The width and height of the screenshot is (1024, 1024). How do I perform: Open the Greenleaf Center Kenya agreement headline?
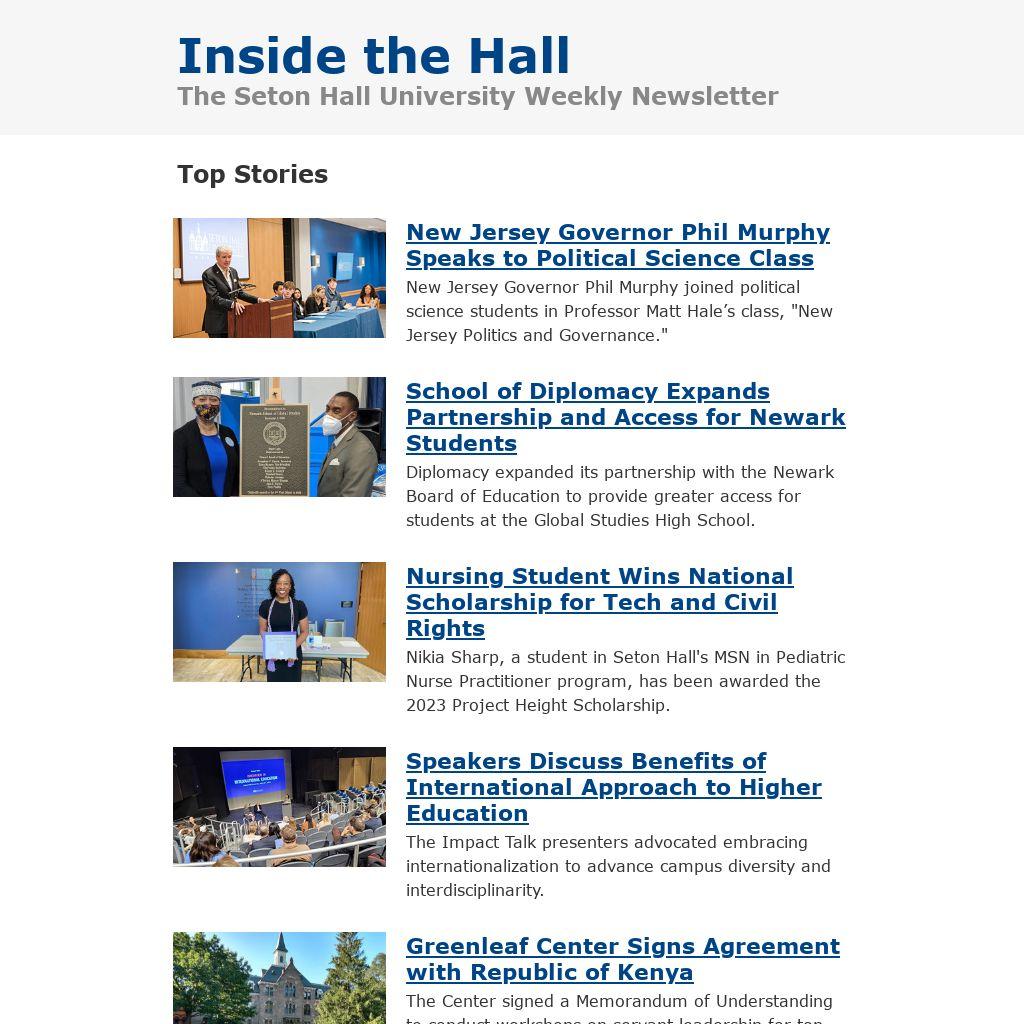point(622,959)
